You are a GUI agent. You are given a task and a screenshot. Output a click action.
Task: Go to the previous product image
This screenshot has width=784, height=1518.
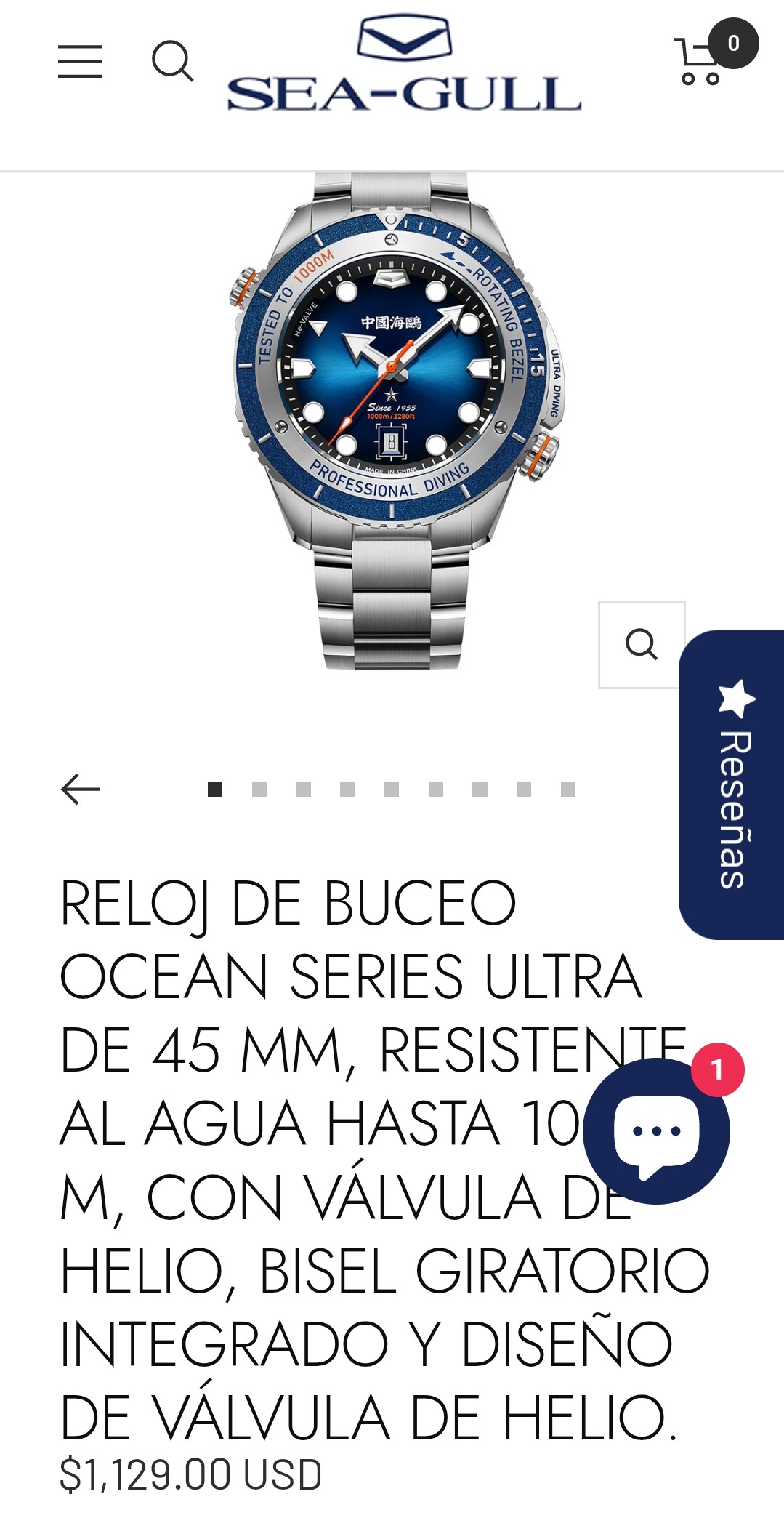tap(80, 789)
